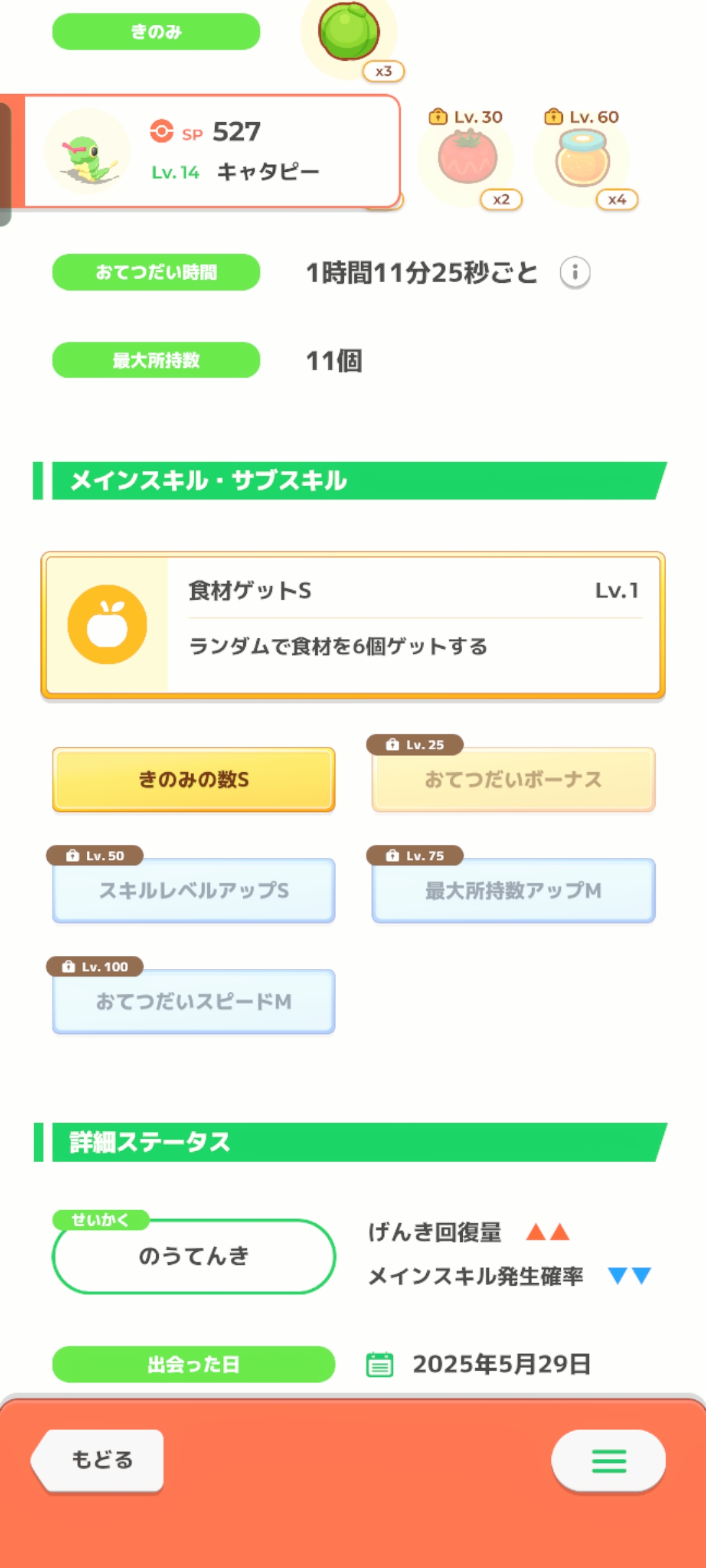Open the キャタピー summary card
Image resolution: width=706 pixels, height=1568 pixels.
pyautogui.click(x=210, y=151)
